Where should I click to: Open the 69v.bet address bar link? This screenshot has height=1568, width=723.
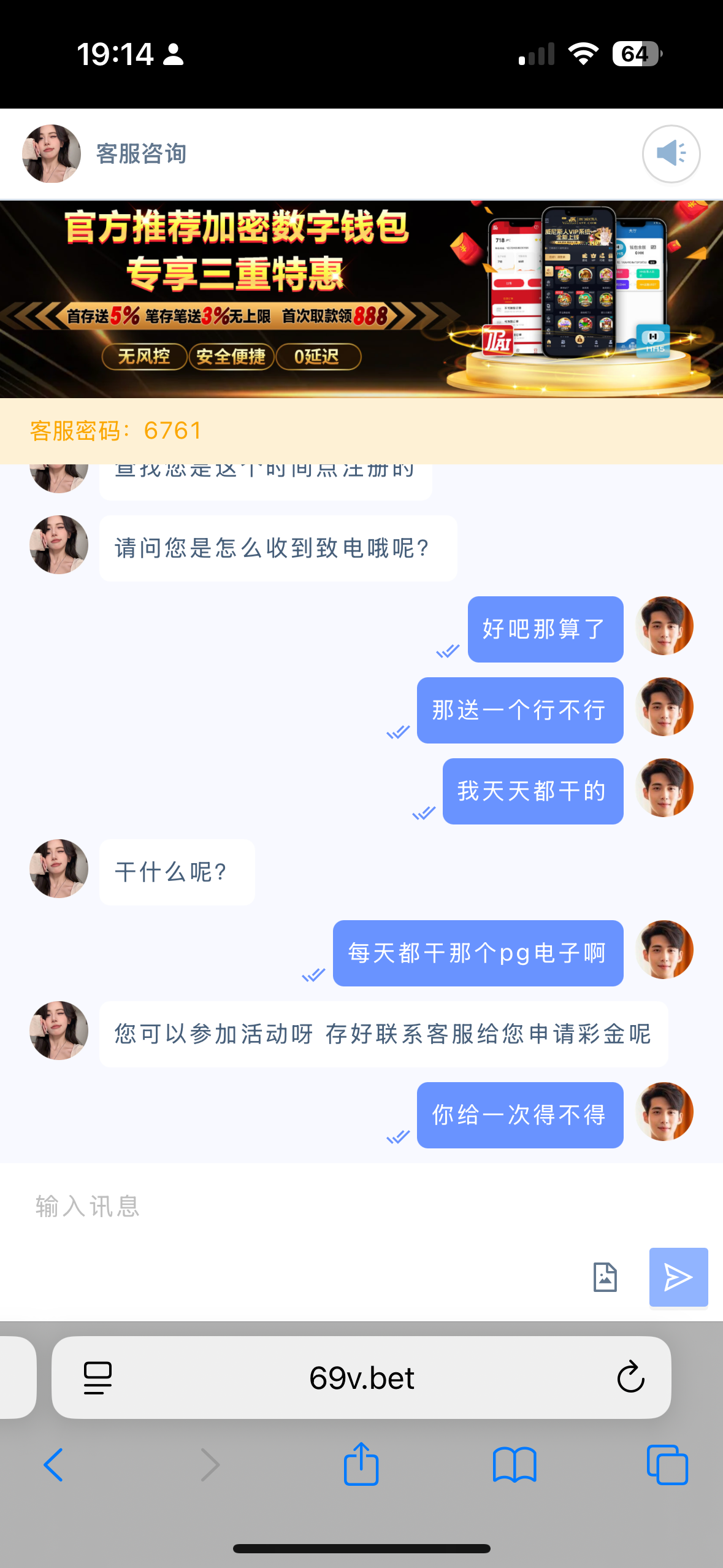(361, 1377)
